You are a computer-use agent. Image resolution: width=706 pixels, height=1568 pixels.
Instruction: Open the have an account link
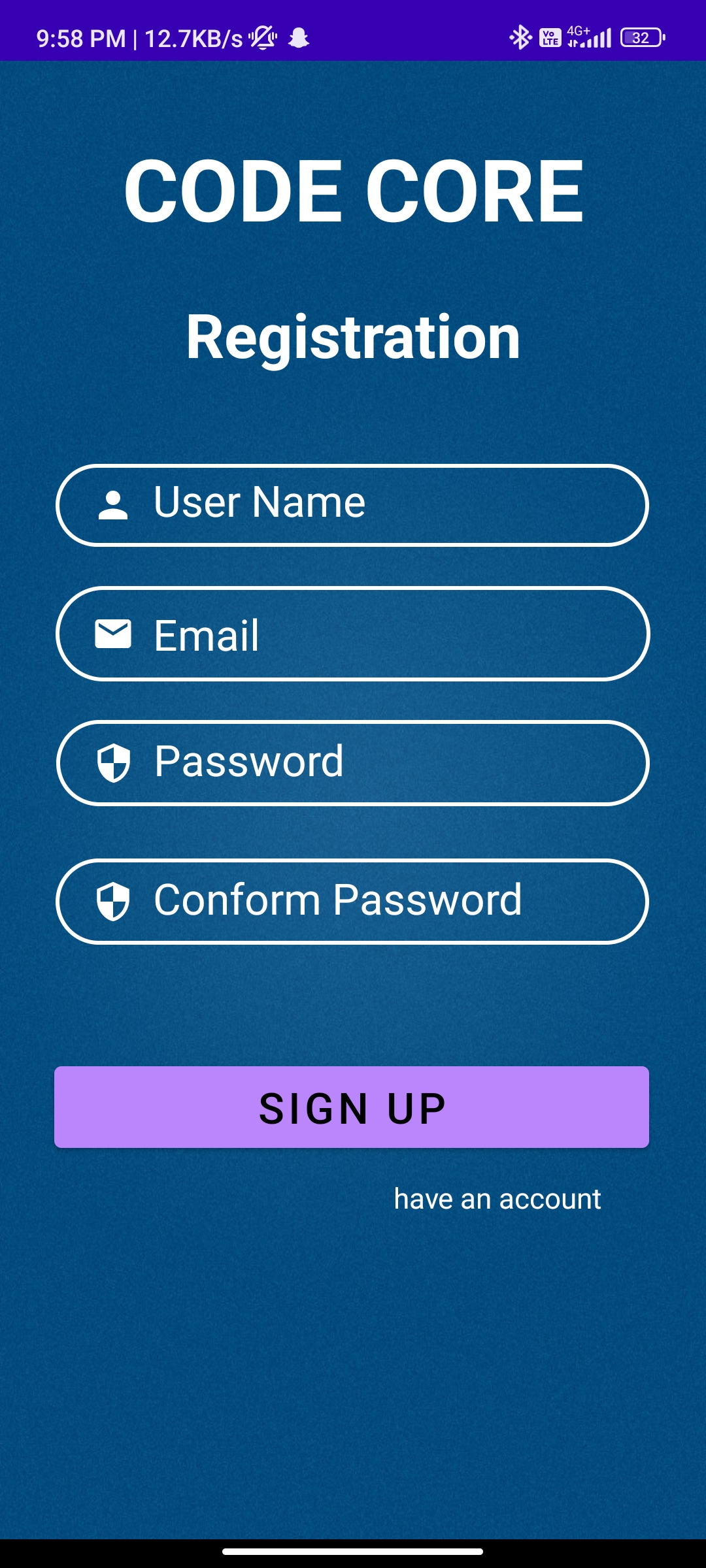click(499, 1199)
